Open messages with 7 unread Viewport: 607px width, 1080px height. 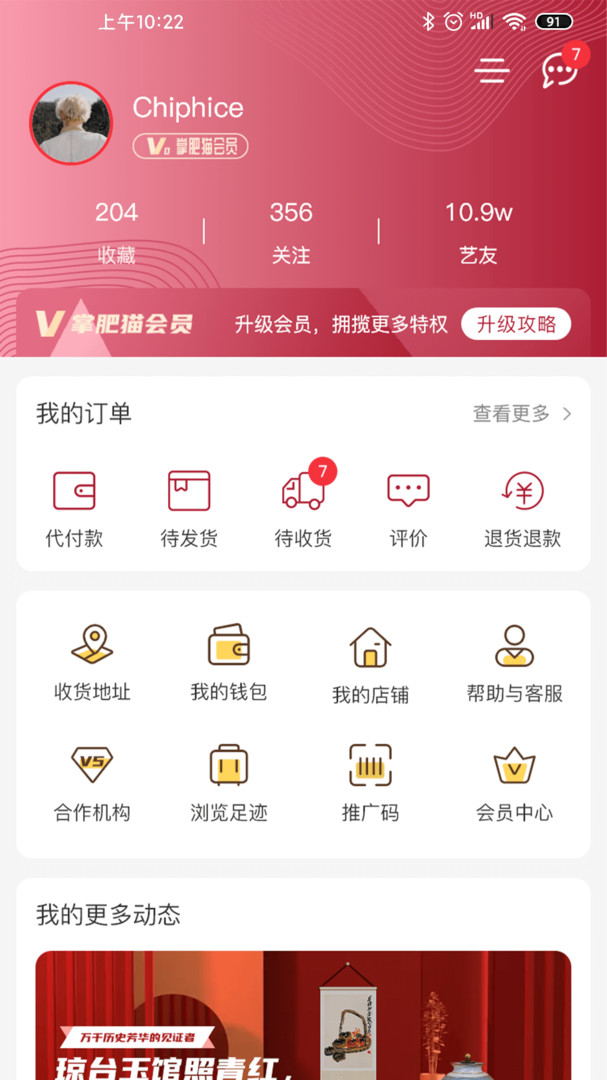559,70
